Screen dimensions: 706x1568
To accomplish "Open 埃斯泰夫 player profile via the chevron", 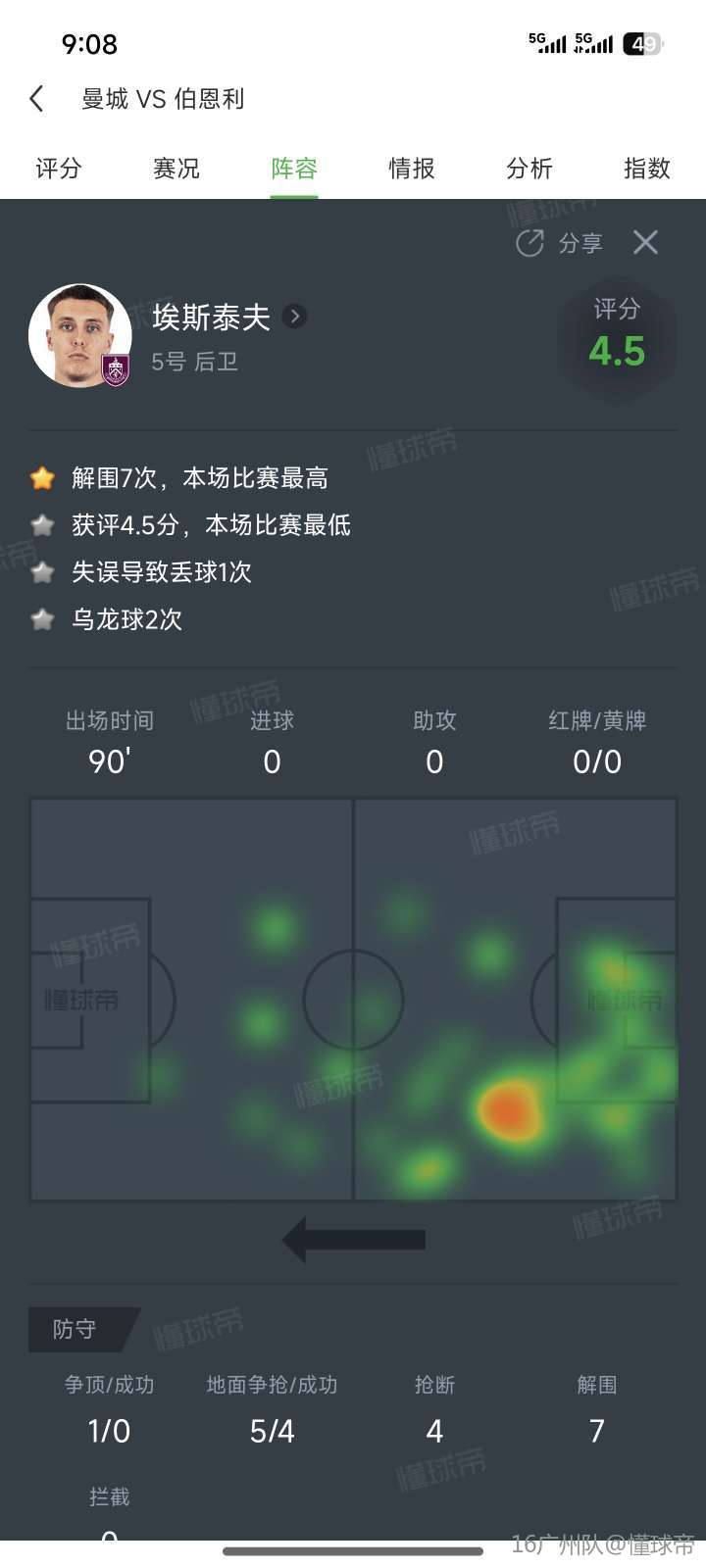I will (294, 317).
